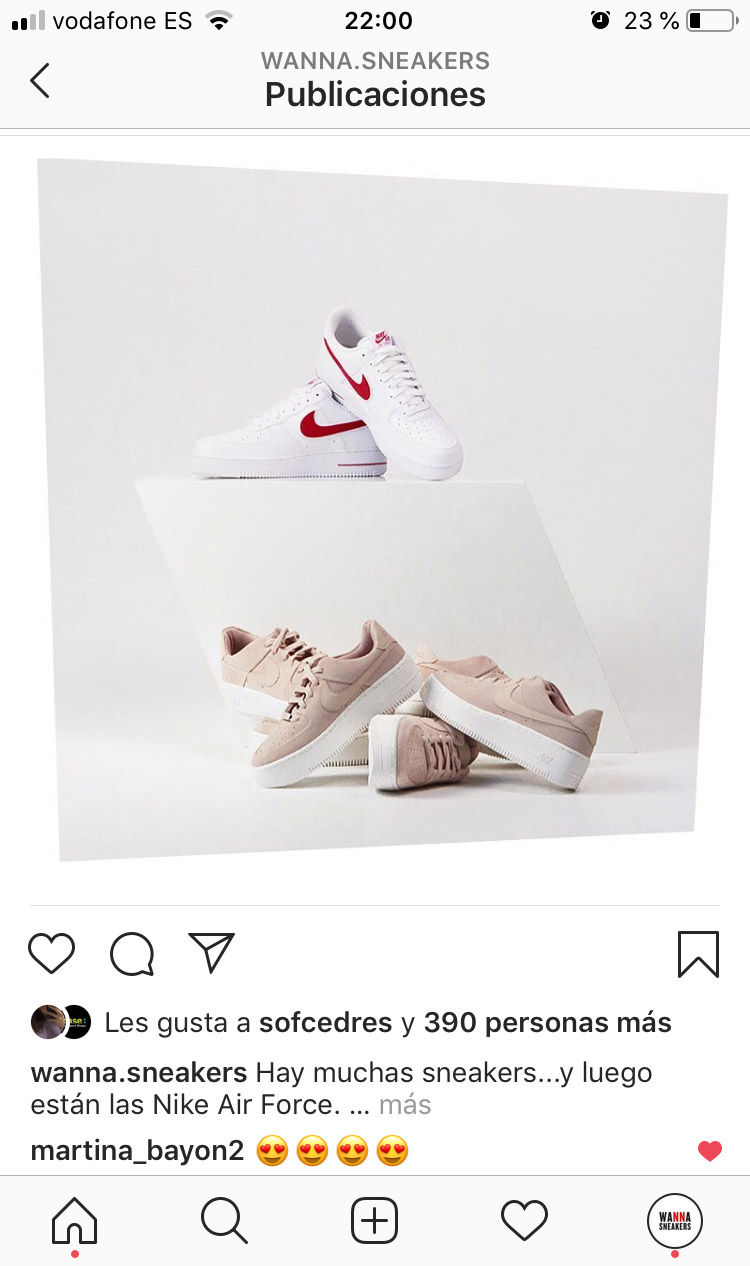
Task: Save the post with the bookmark icon
Action: tap(698, 954)
